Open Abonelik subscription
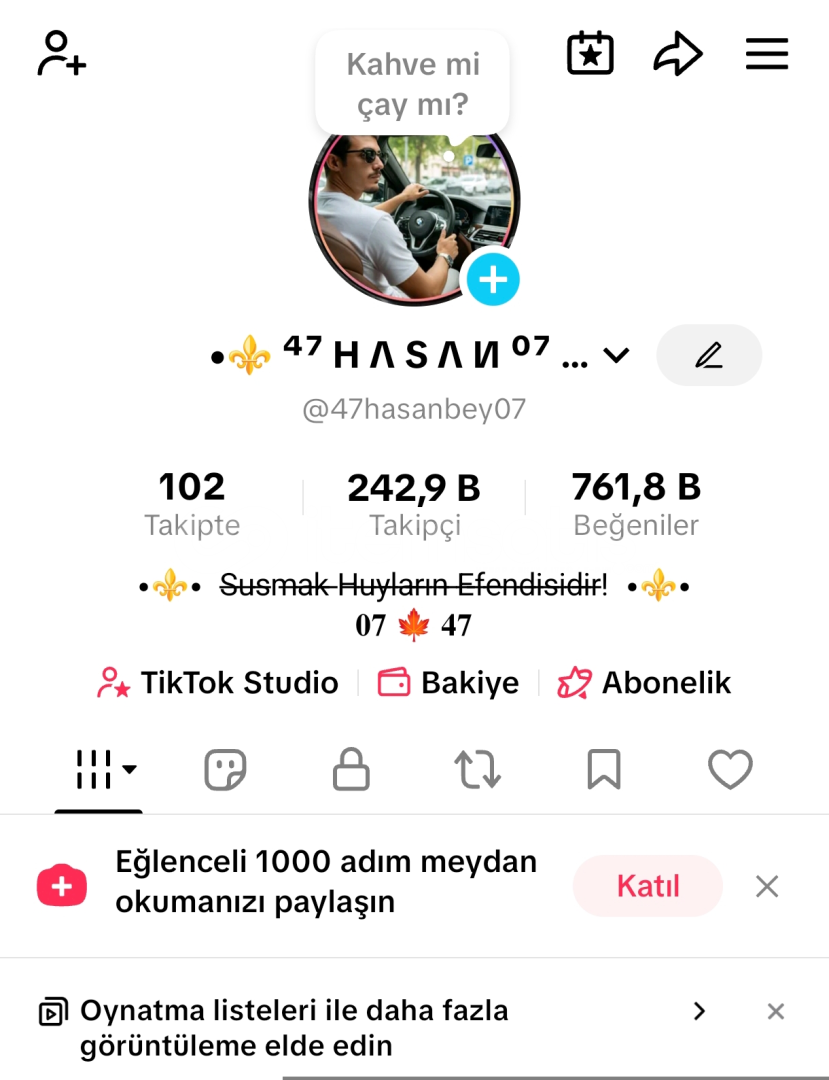Image resolution: width=829 pixels, height=1080 pixels. click(x=645, y=683)
